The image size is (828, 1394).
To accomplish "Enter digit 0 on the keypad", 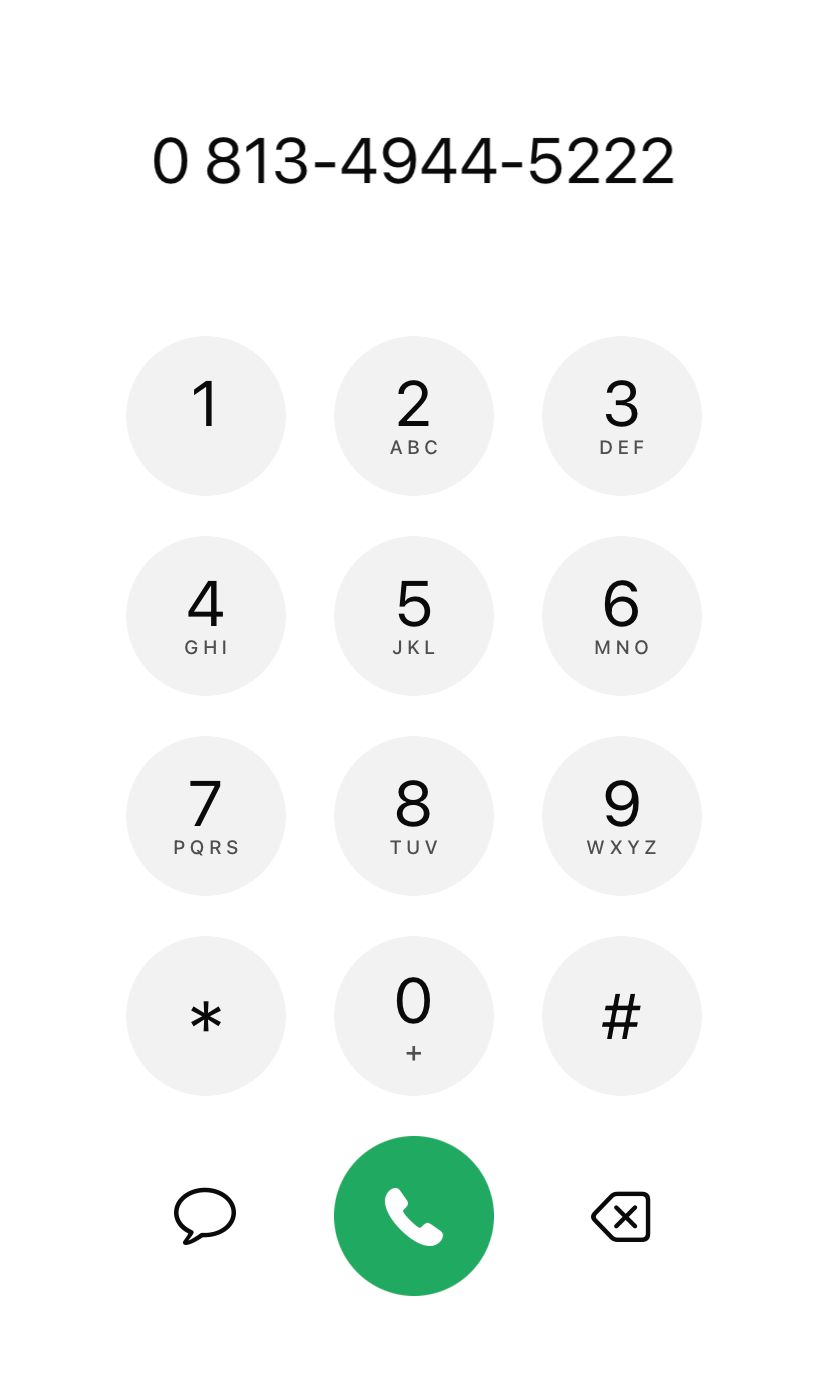I will point(414,1016).
